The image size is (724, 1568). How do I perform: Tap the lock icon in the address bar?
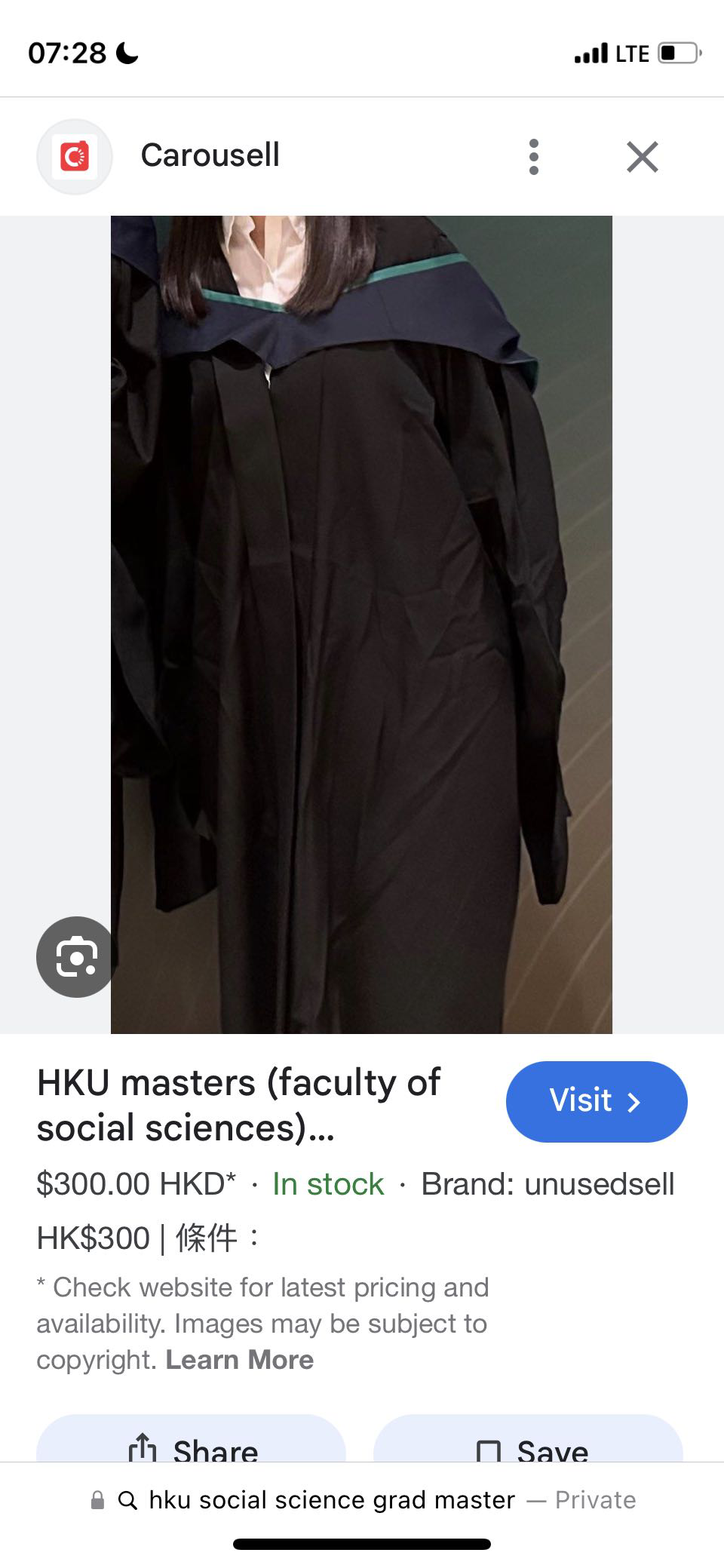[x=97, y=1500]
